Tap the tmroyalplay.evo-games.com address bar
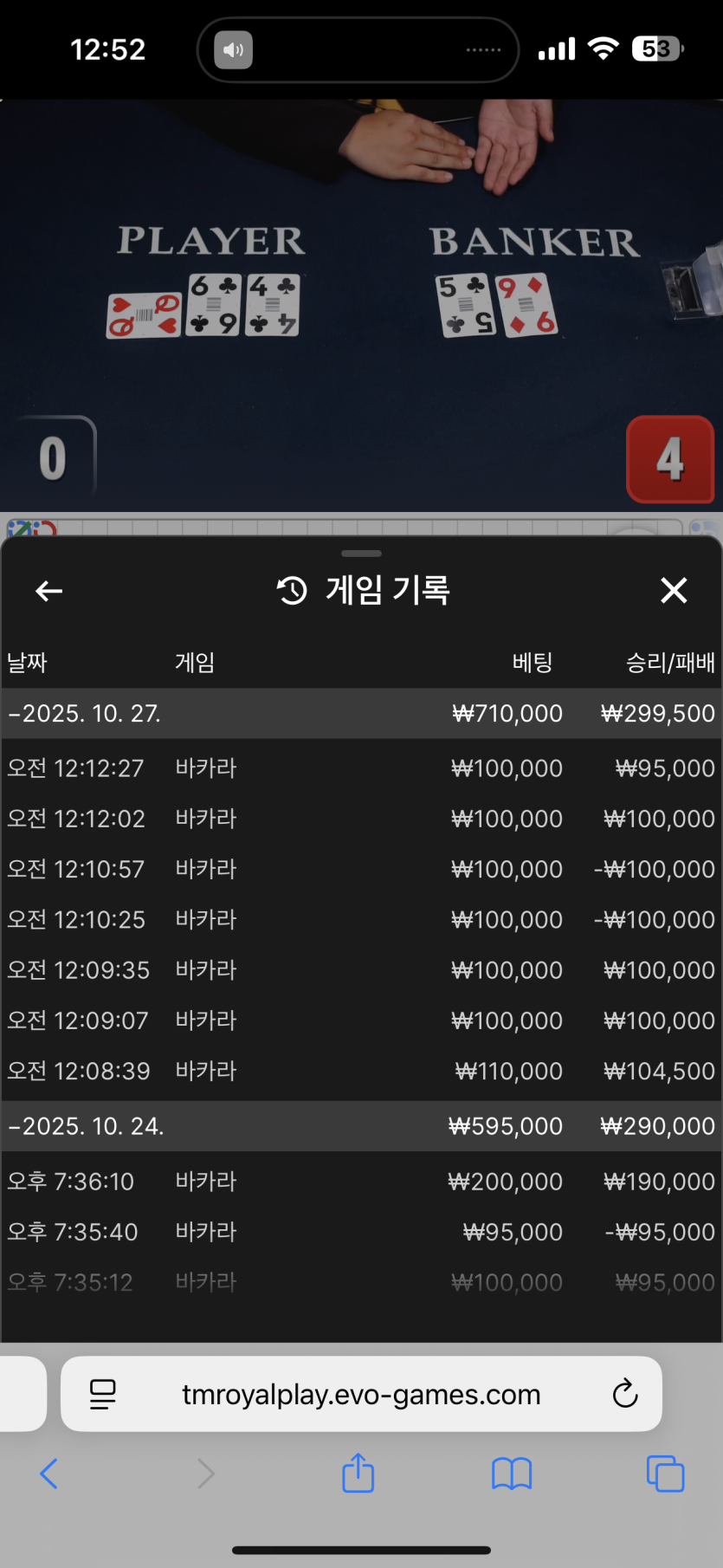 [361, 1394]
